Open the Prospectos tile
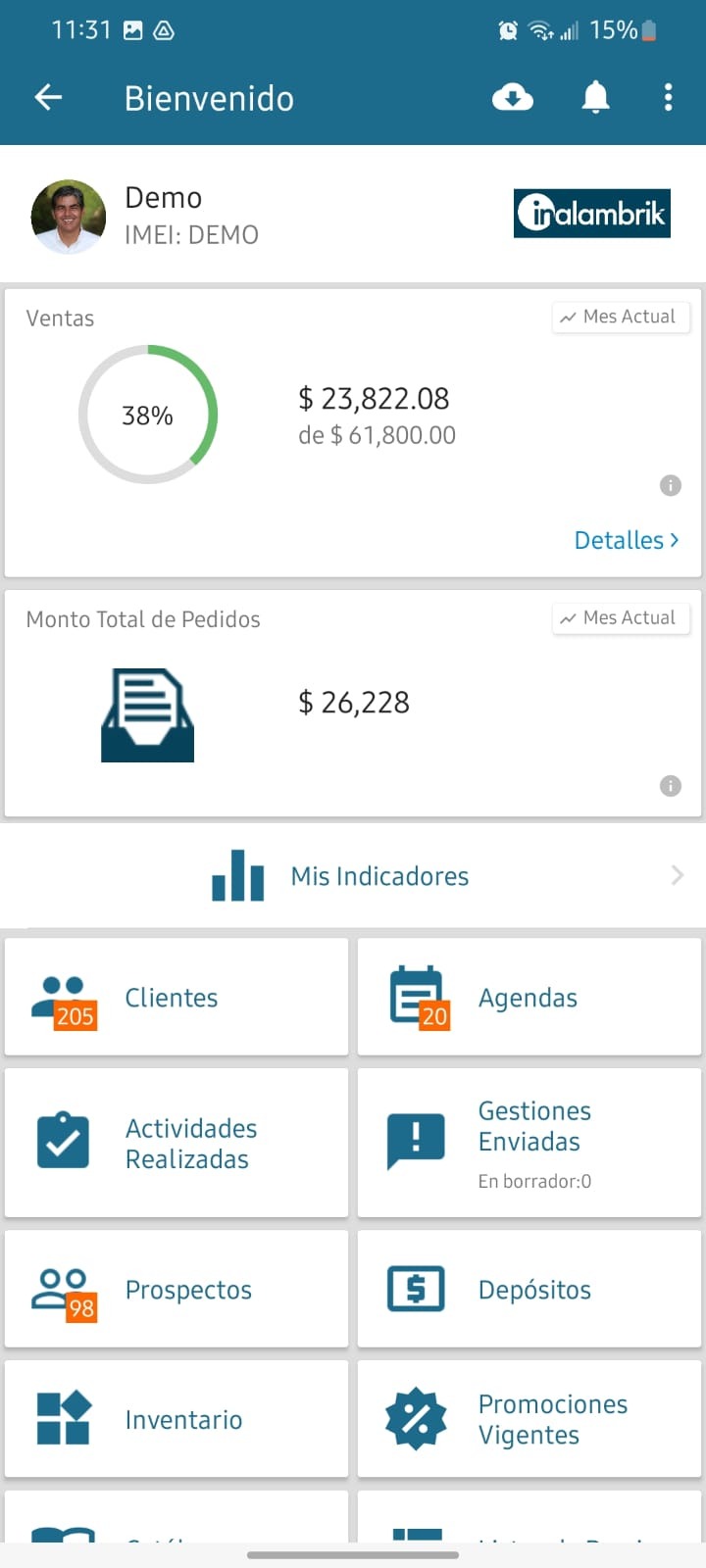Image resolution: width=706 pixels, height=1568 pixels. [176, 1289]
